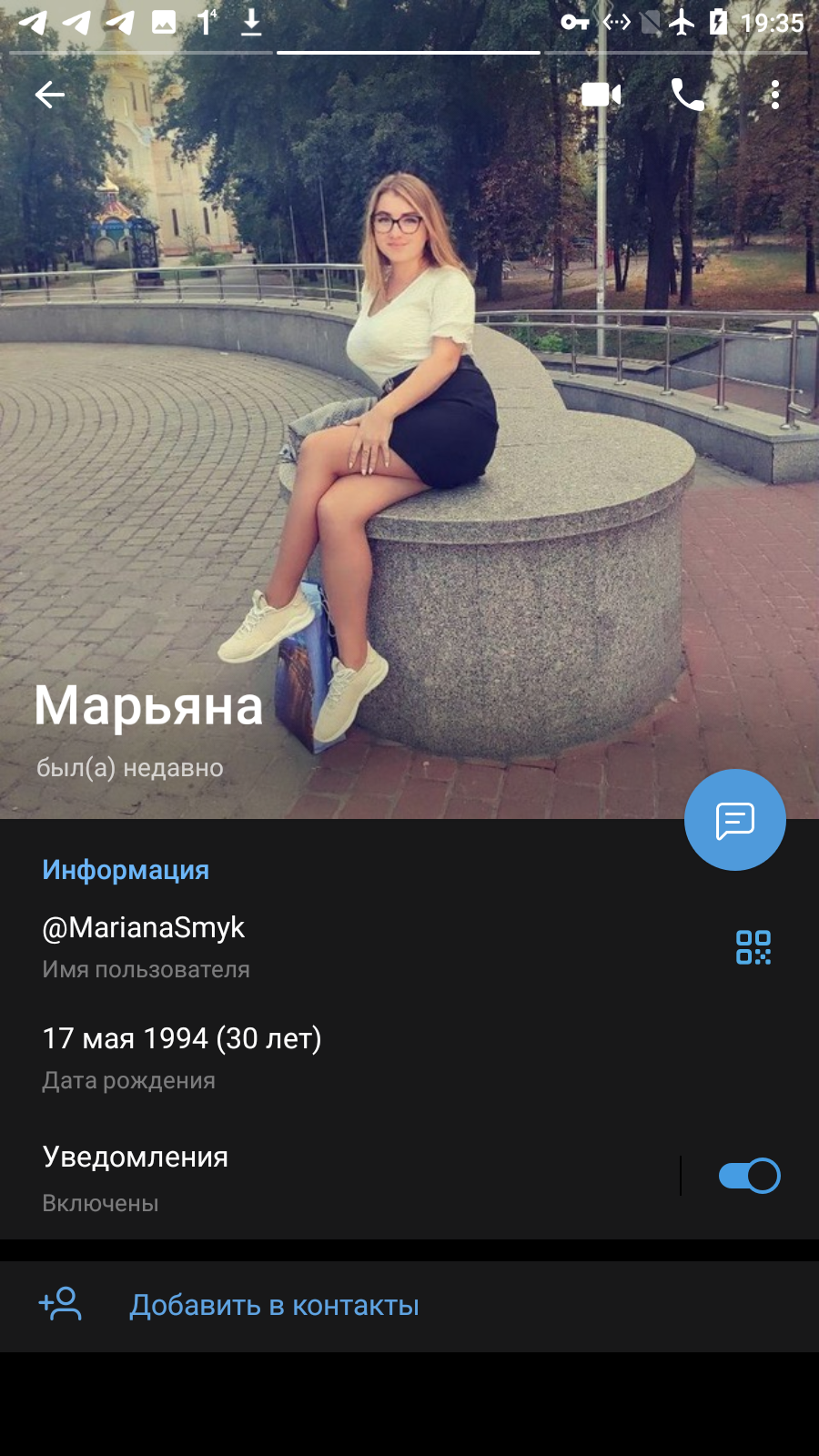Start a video call with Марьяна
Screen dimensions: 819x1456
pos(601,95)
